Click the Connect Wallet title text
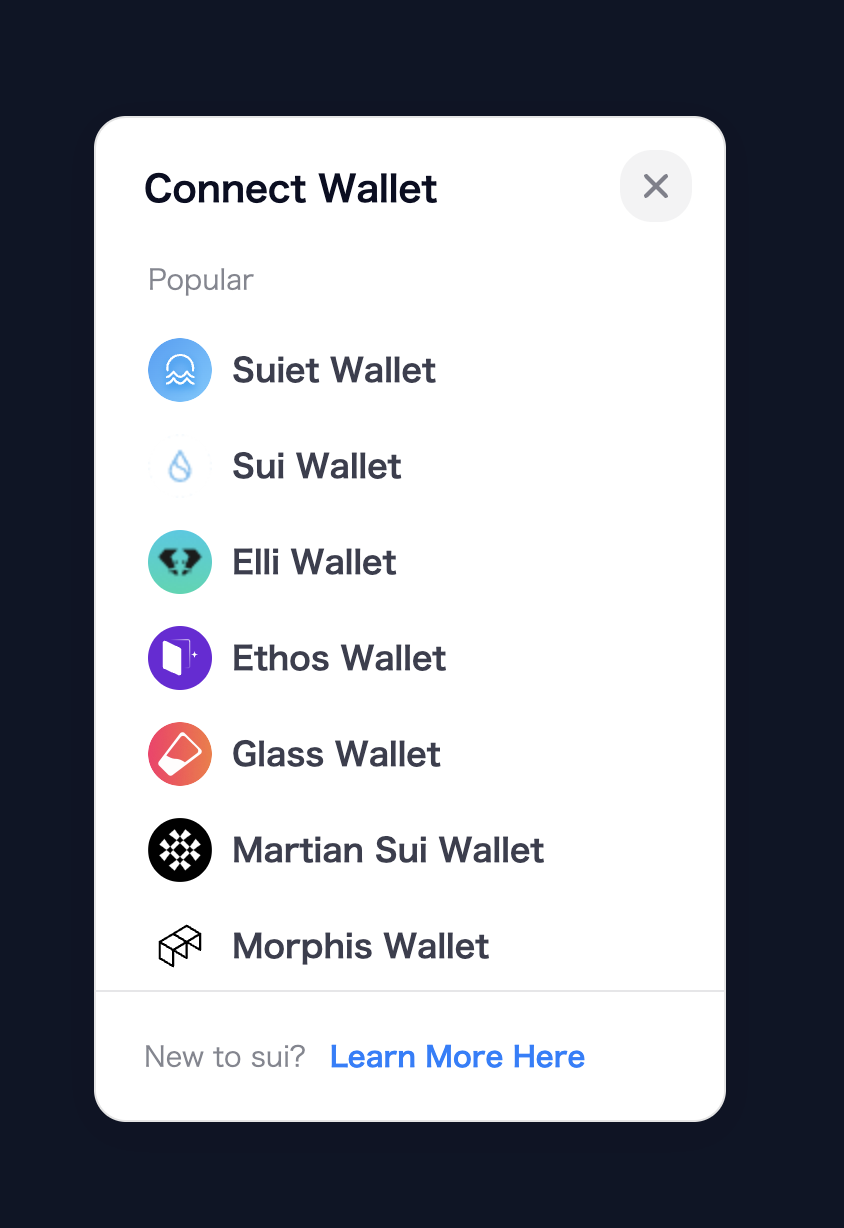 291,188
